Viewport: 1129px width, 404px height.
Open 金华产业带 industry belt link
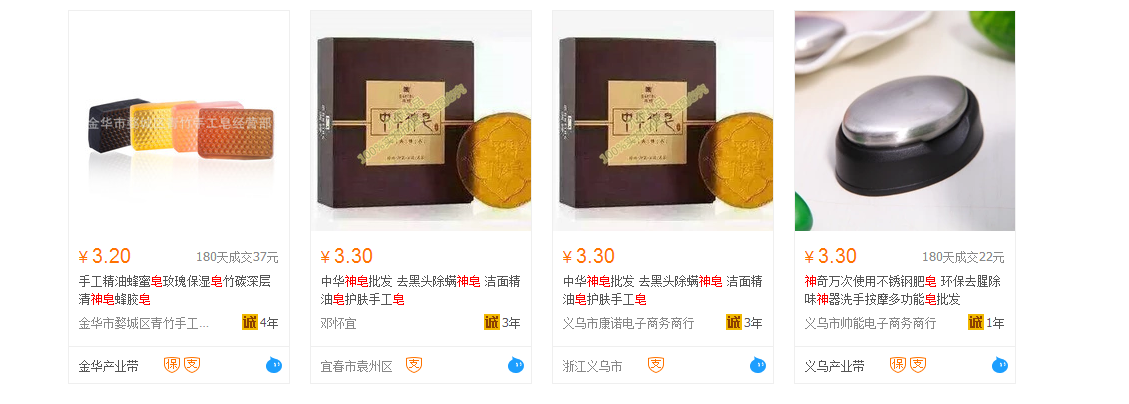pos(108,366)
